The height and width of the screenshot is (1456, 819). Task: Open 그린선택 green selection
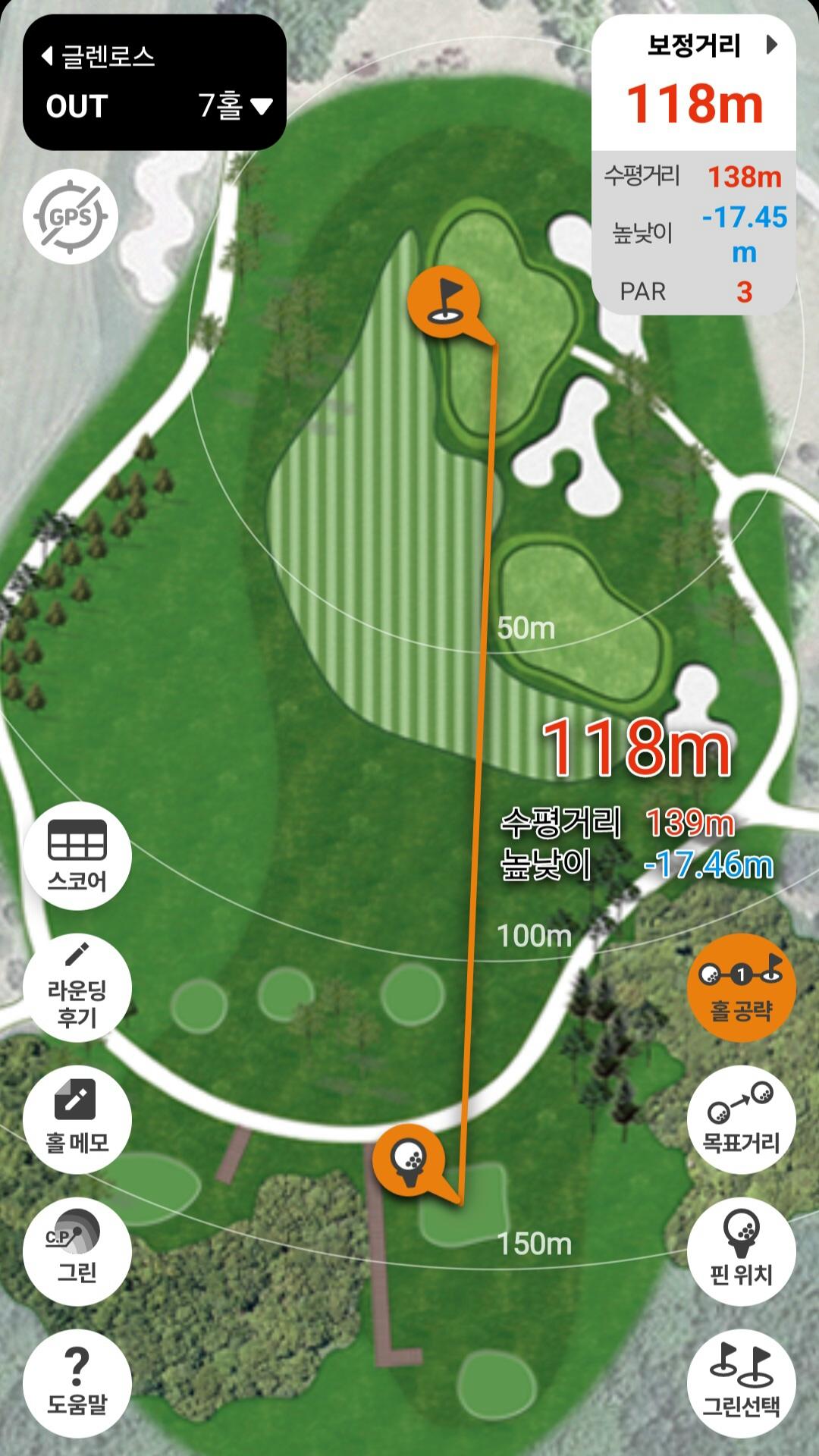click(741, 1383)
